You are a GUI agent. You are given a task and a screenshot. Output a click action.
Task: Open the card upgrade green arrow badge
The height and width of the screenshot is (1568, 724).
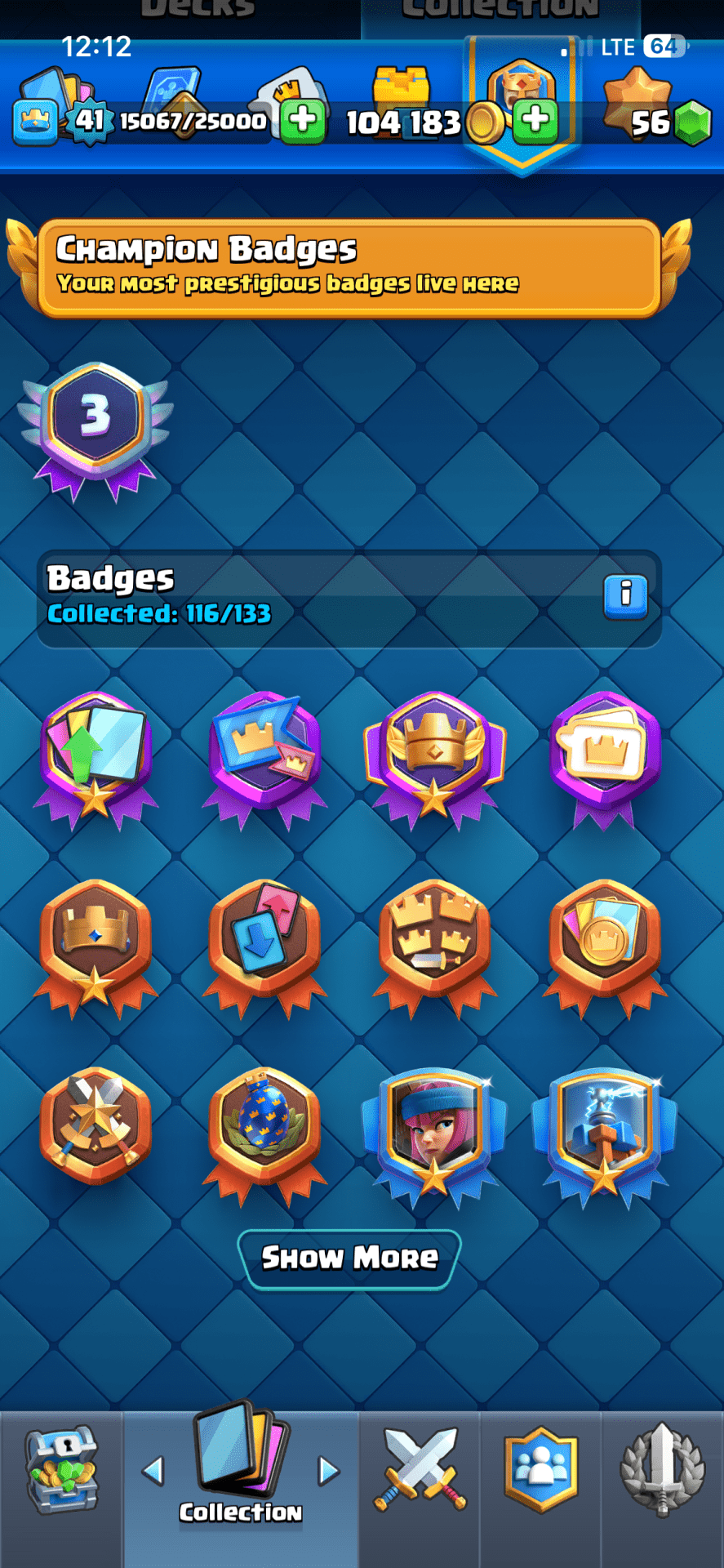(x=95, y=755)
